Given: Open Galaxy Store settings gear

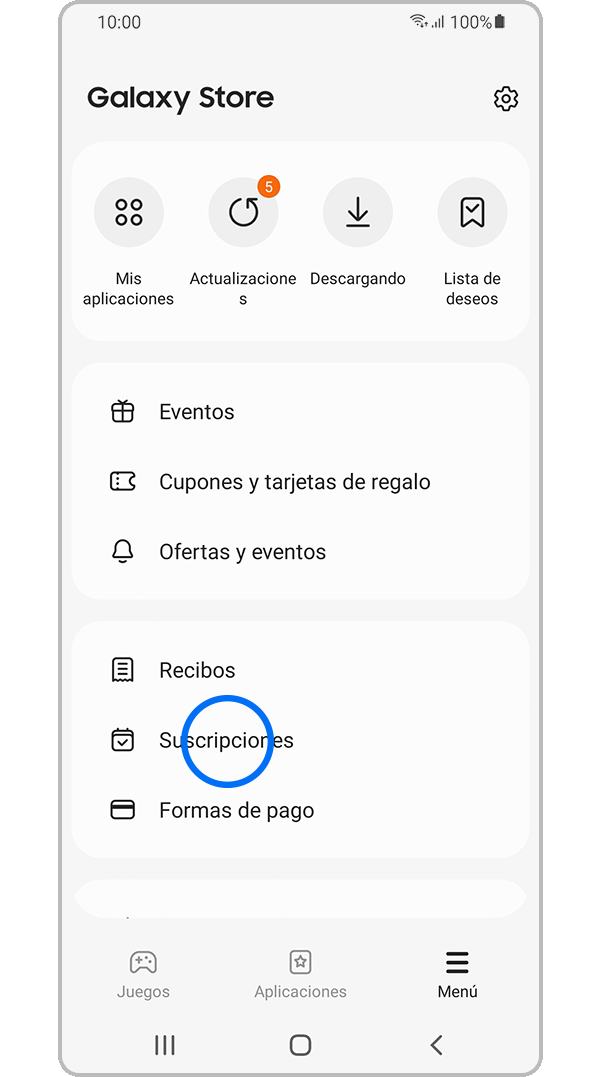Looking at the screenshot, I should 506,98.
